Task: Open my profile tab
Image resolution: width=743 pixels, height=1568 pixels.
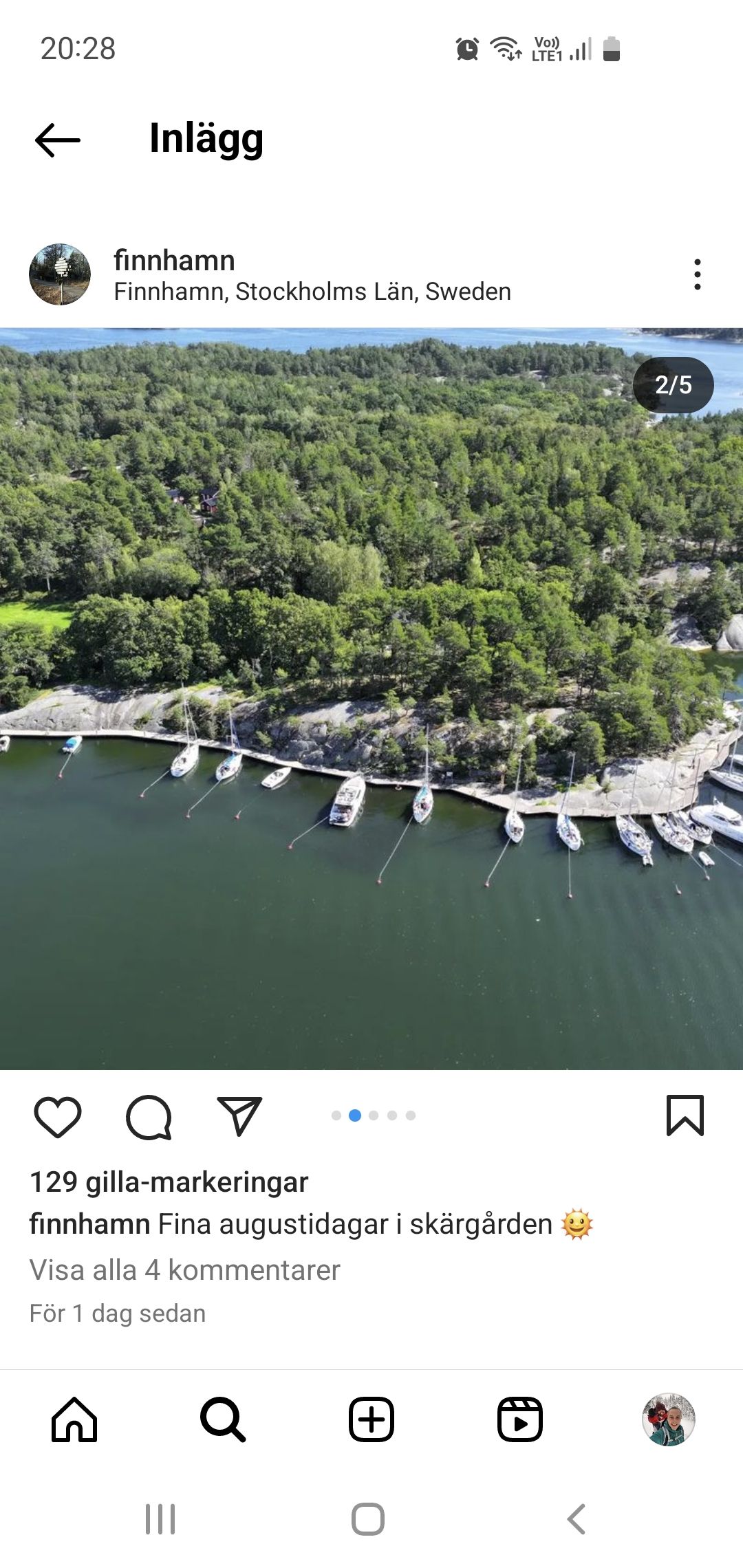Action: 668,1419
